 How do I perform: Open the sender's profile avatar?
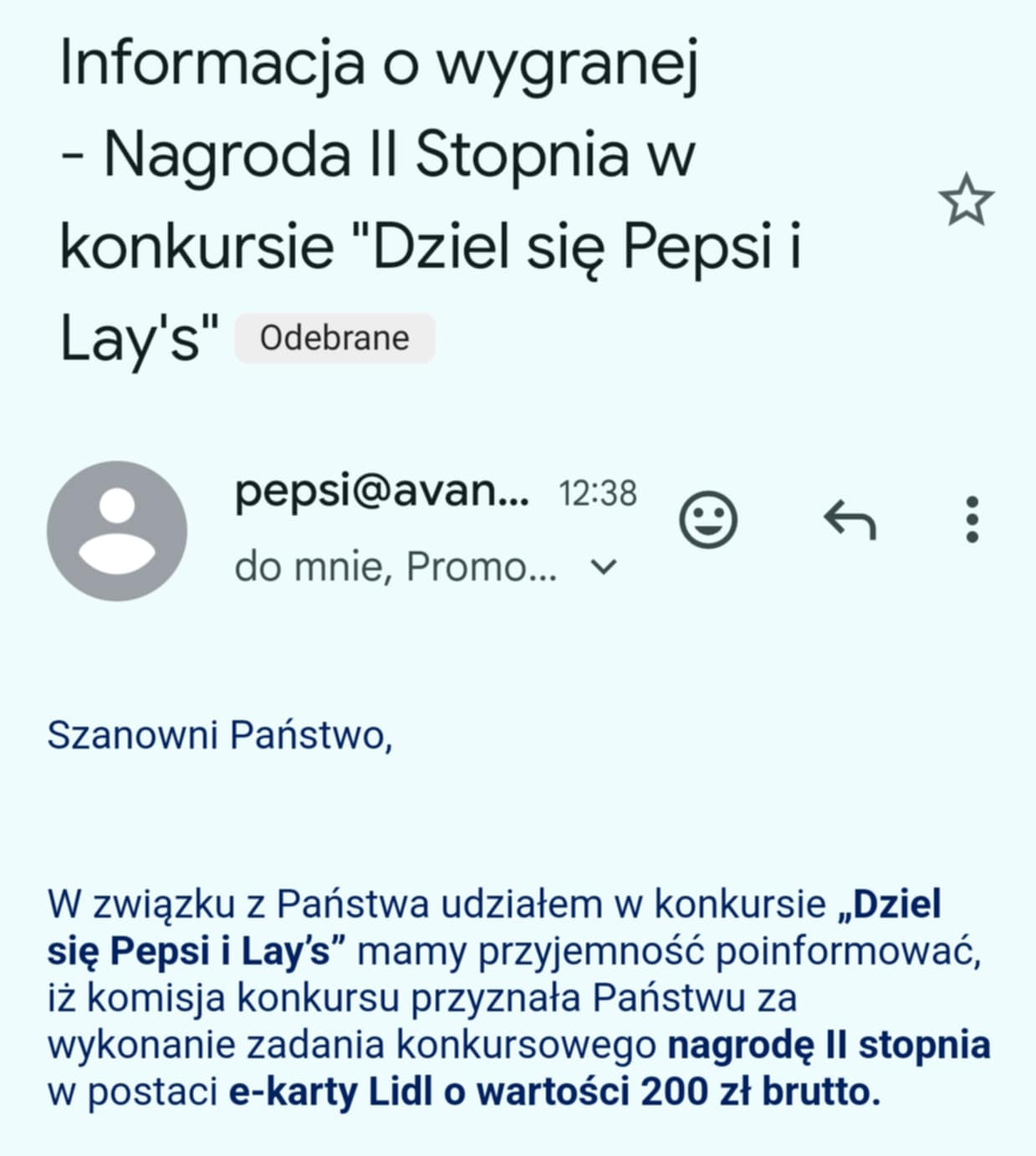point(117,531)
